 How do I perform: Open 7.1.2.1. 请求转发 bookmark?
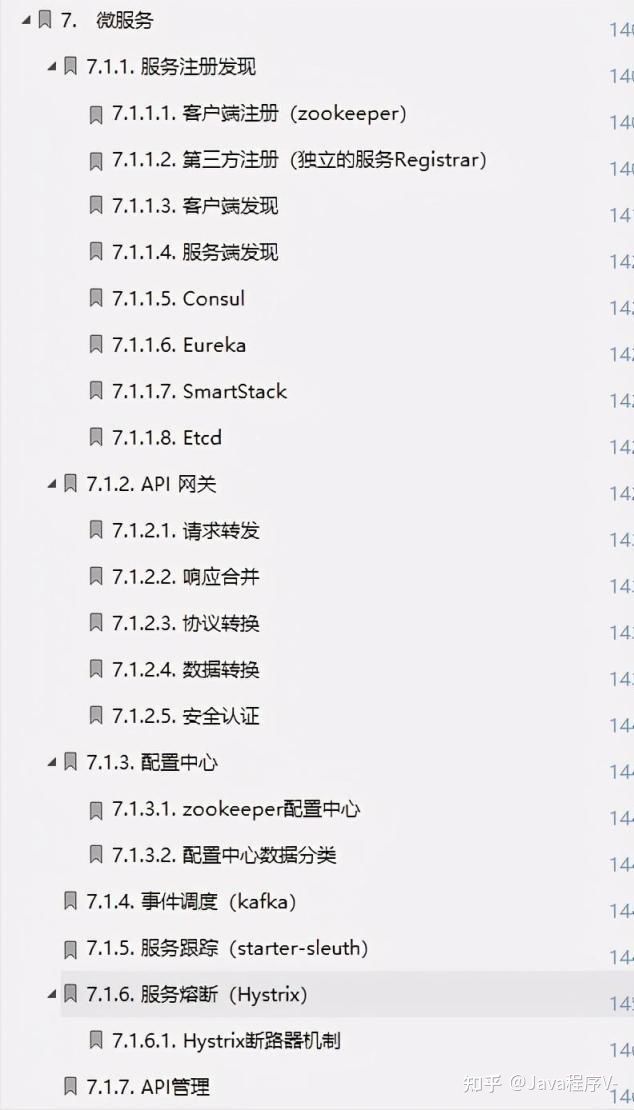click(x=186, y=530)
